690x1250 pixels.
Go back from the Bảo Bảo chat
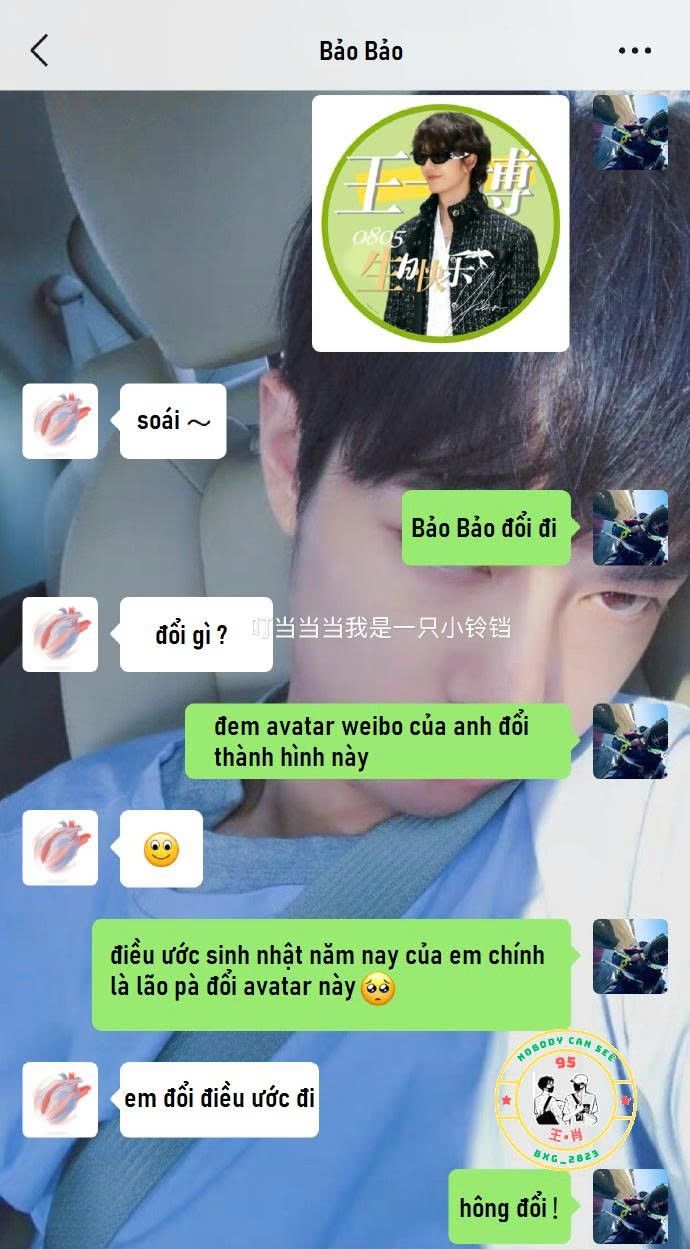[x=39, y=50]
